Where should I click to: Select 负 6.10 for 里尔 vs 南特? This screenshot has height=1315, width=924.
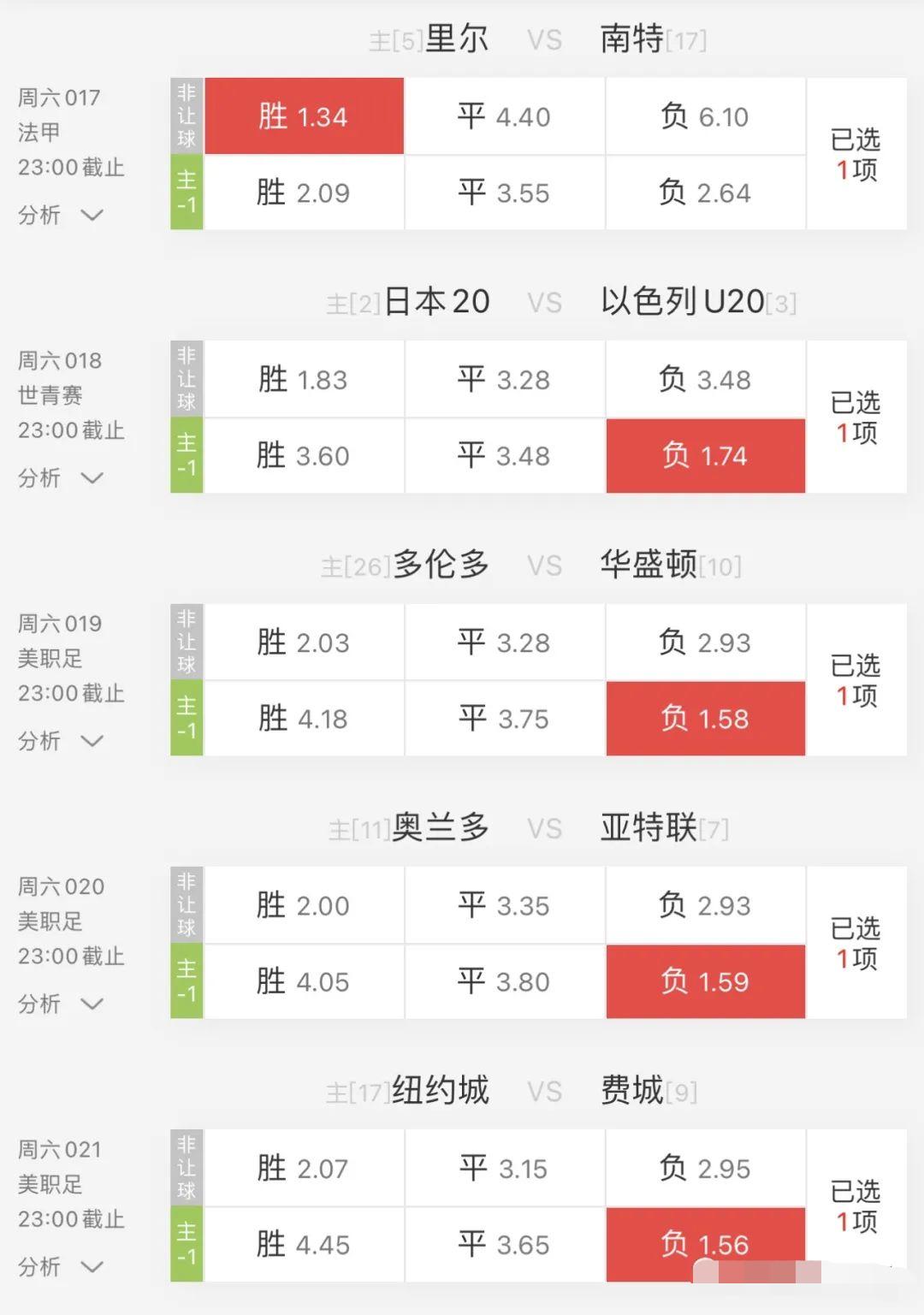pos(704,116)
